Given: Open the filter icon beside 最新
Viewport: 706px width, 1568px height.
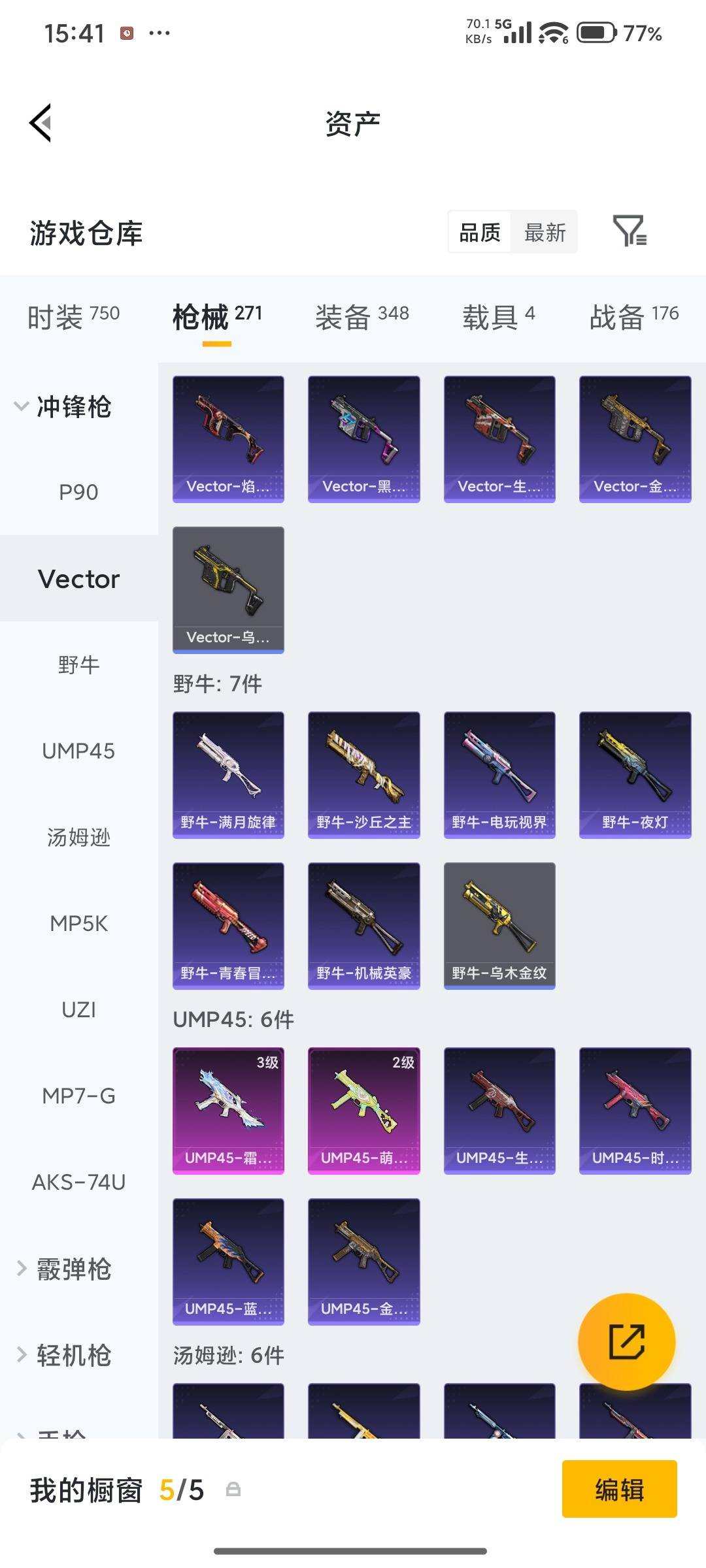Looking at the screenshot, I should point(630,231).
